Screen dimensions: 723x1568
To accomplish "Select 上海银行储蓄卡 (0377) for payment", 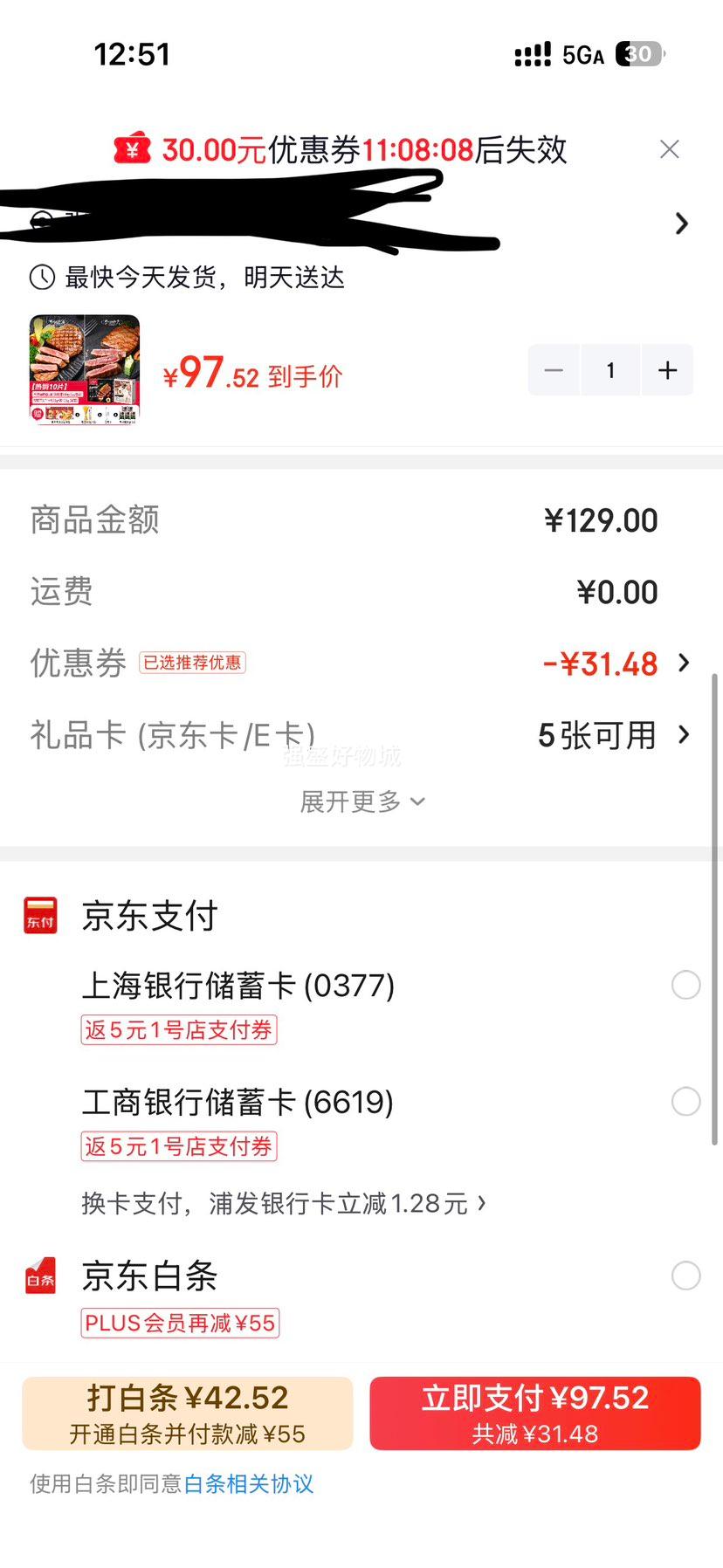I will tap(685, 985).
